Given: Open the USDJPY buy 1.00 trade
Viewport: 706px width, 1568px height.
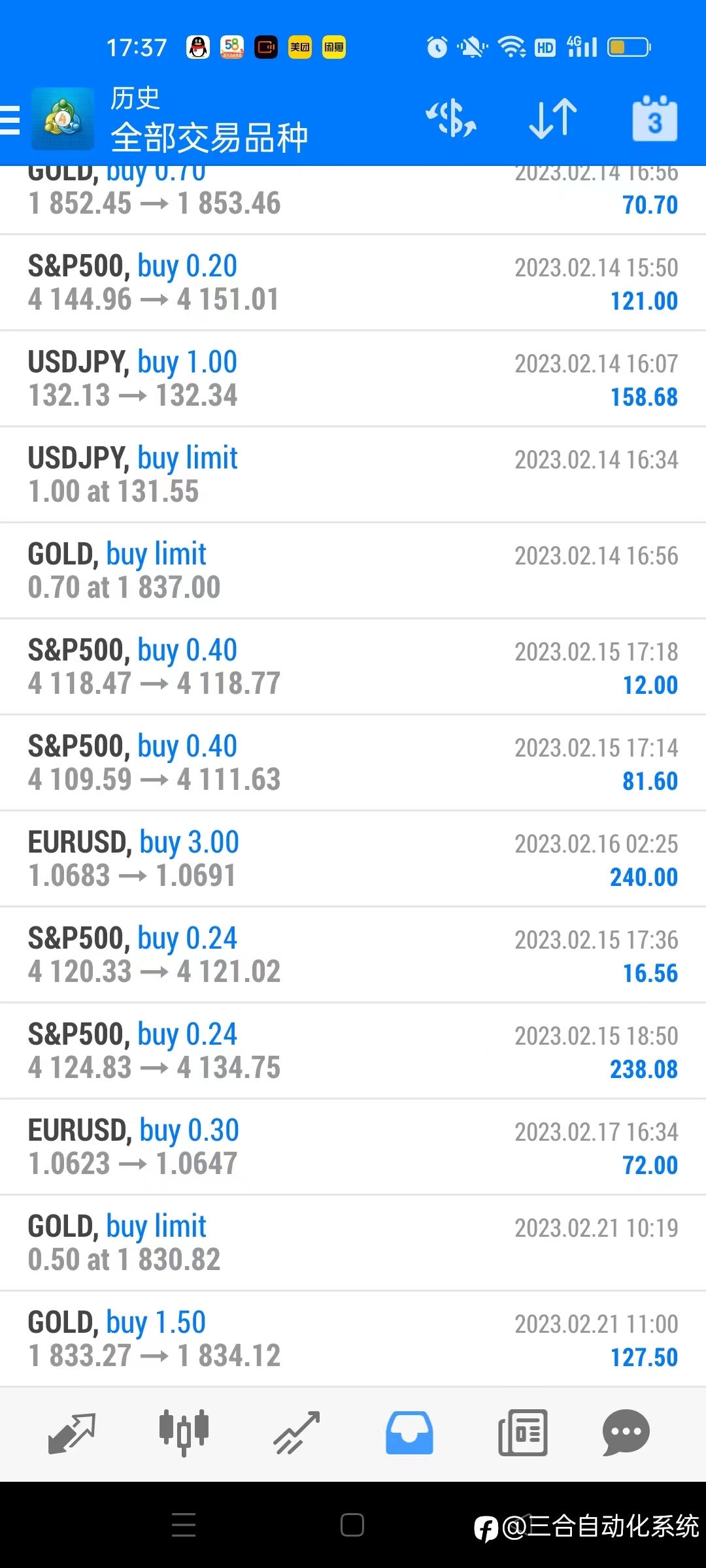Looking at the screenshot, I should point(353,379).
